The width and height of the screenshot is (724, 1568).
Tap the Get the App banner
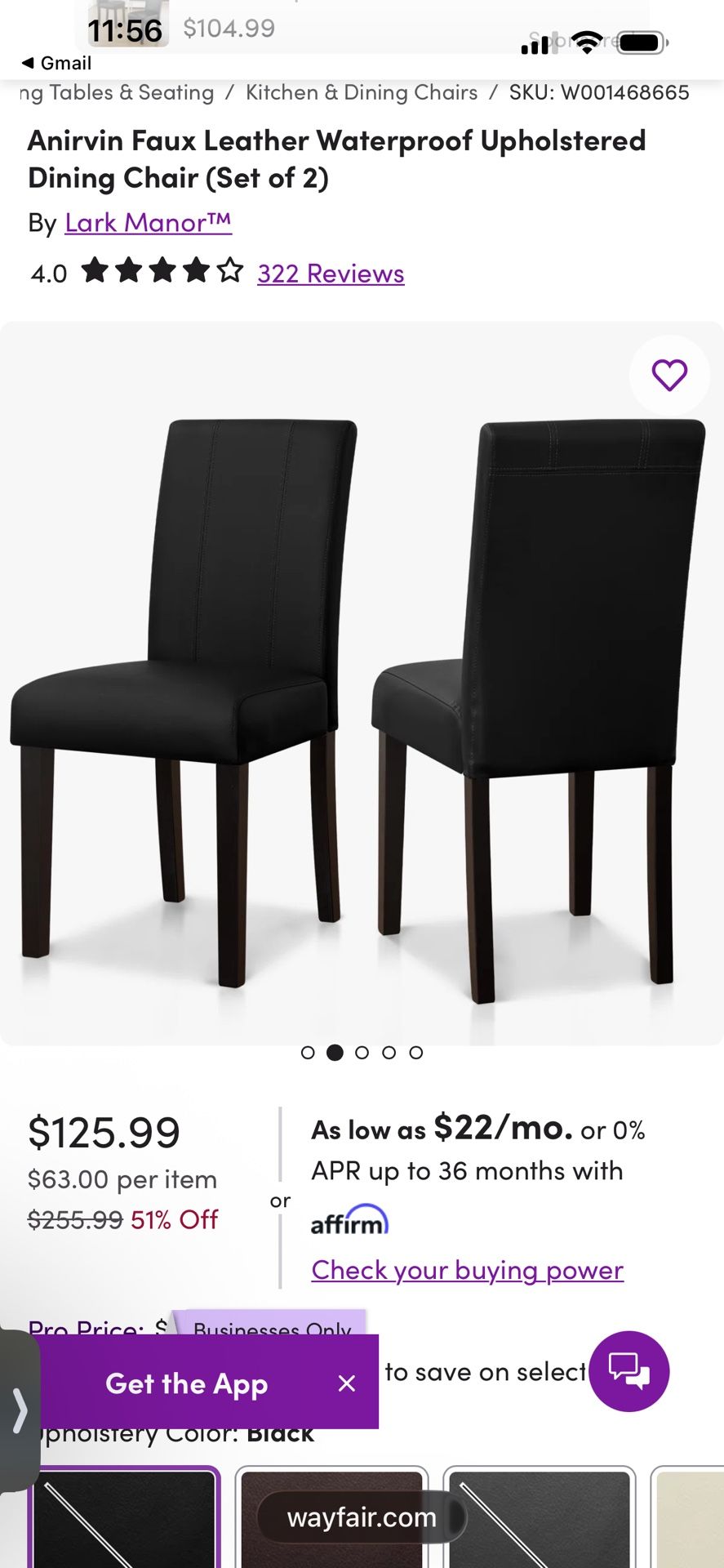point(187,1383)
